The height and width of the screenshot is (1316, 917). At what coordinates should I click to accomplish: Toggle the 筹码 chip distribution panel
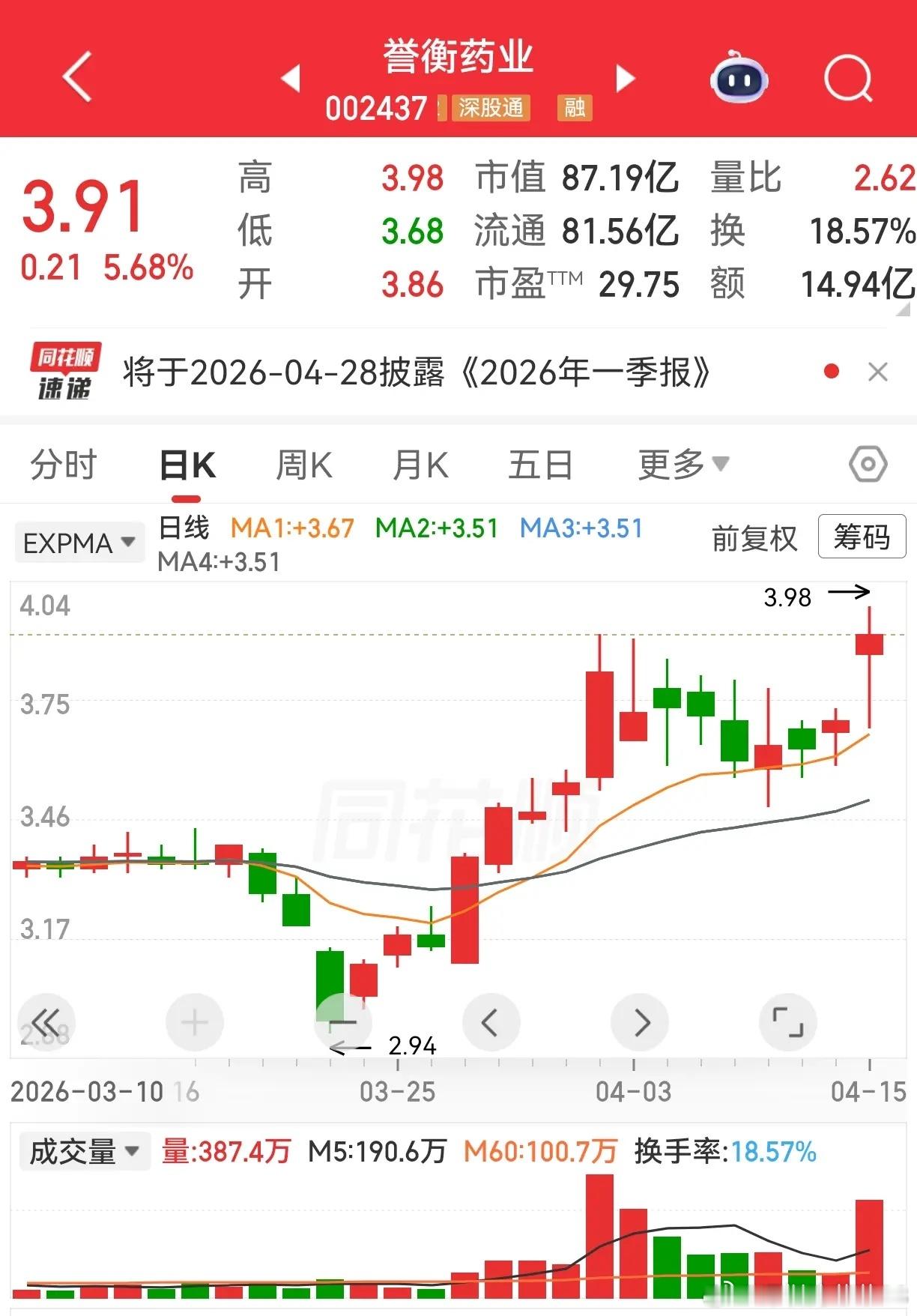click(862, 537)
